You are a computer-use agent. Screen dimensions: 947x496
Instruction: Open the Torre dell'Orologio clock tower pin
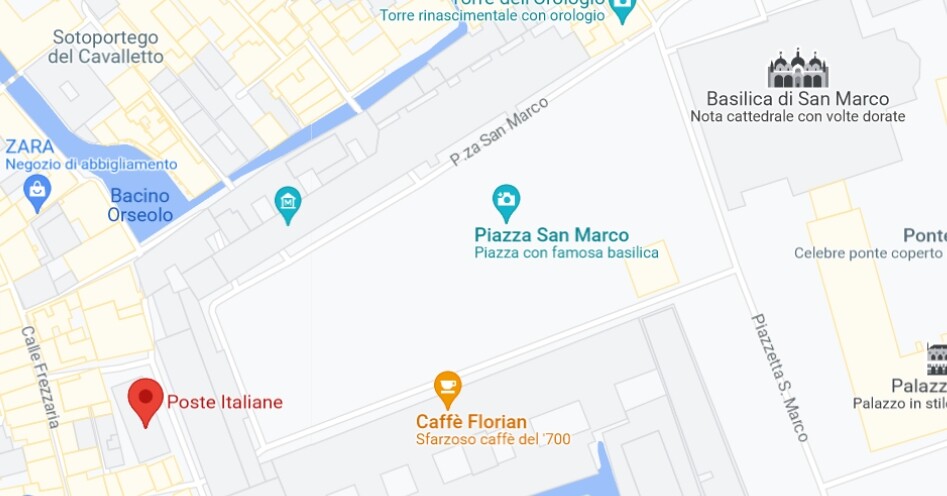(x=623, y=9)
